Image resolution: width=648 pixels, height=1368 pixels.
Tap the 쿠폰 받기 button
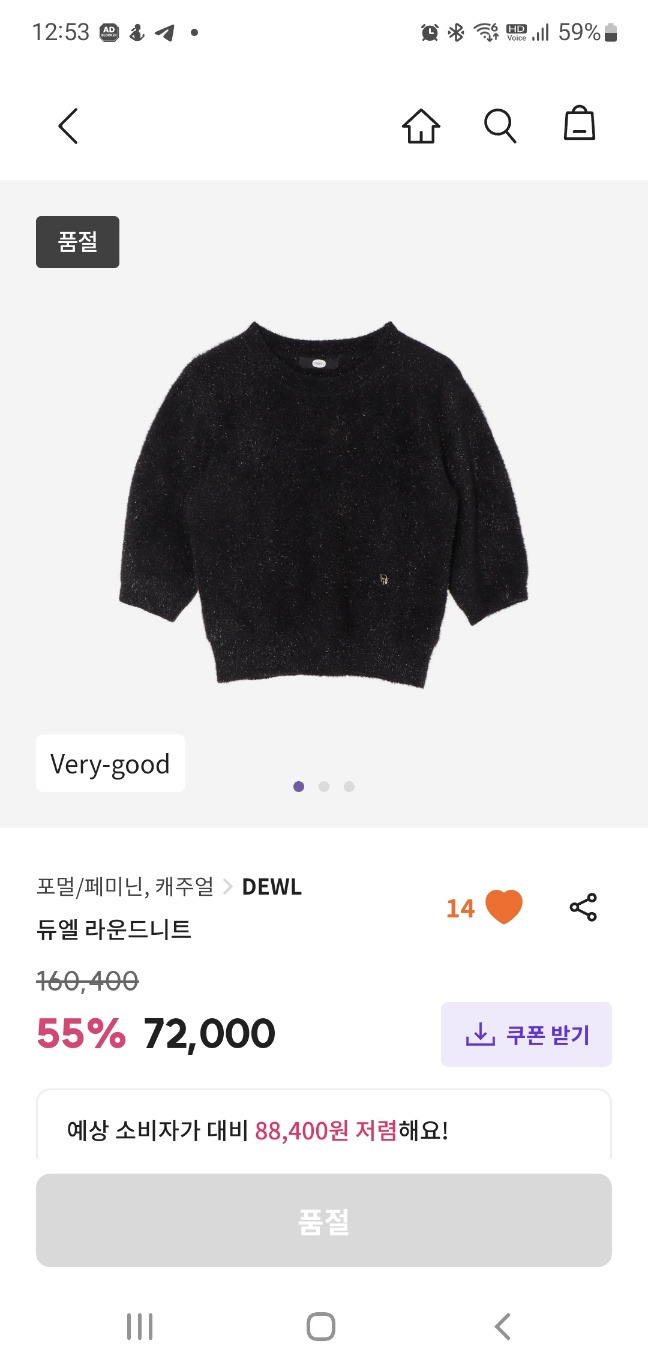coord(526,1034)
